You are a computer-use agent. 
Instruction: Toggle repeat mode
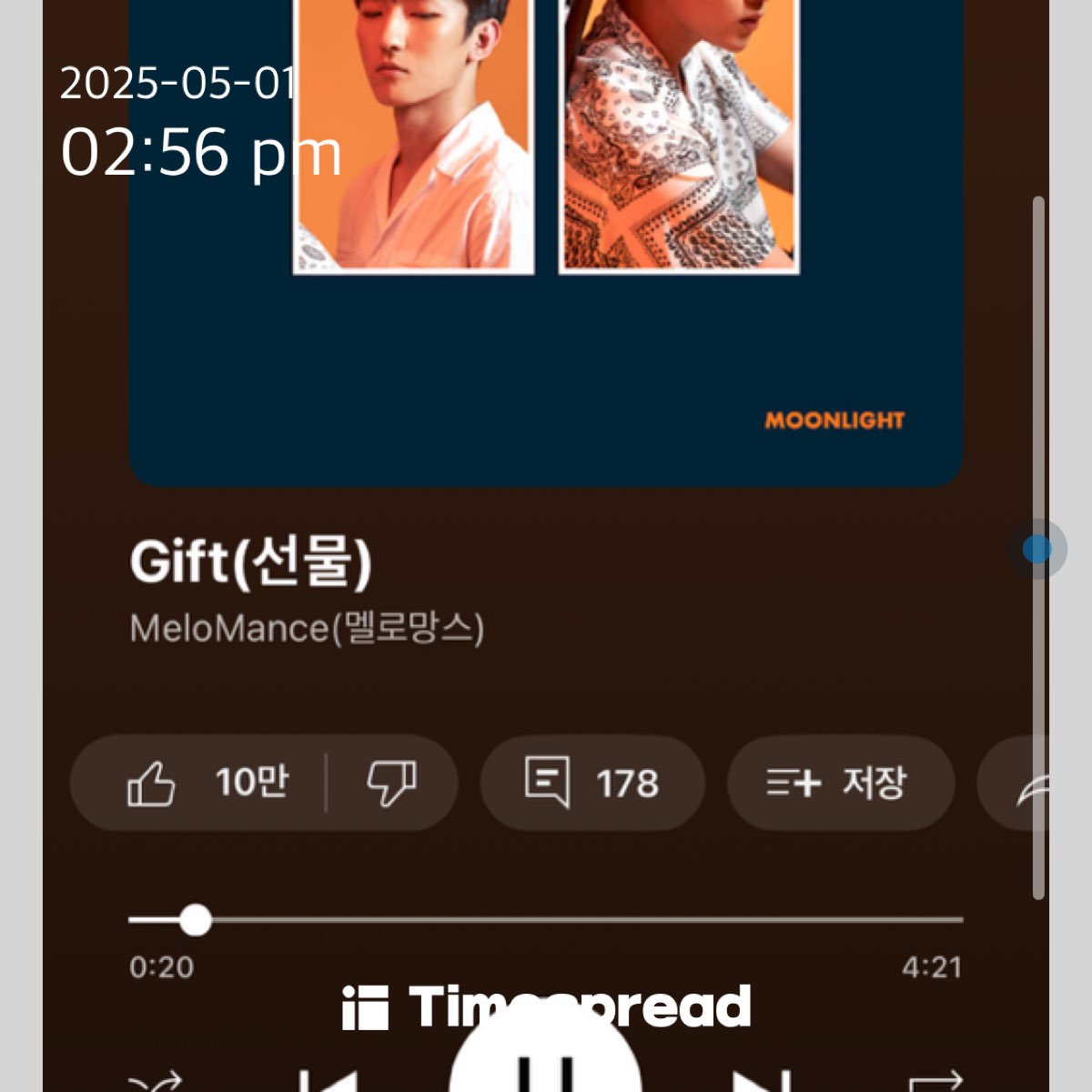[x=935, y=1083]
